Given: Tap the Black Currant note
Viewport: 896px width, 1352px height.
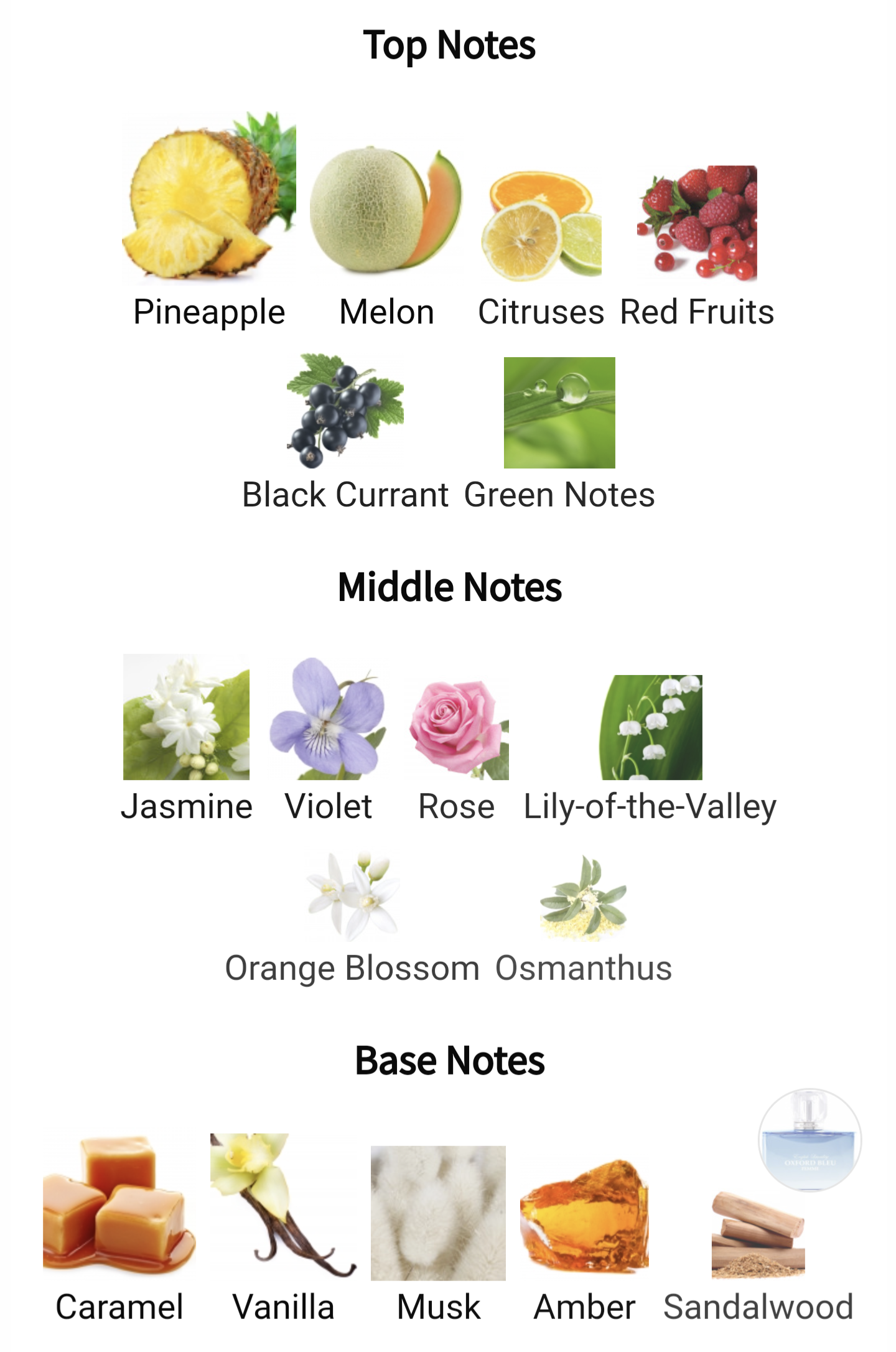Looking at the screenshot, I should pyautogui.click(x=345, y=411).
